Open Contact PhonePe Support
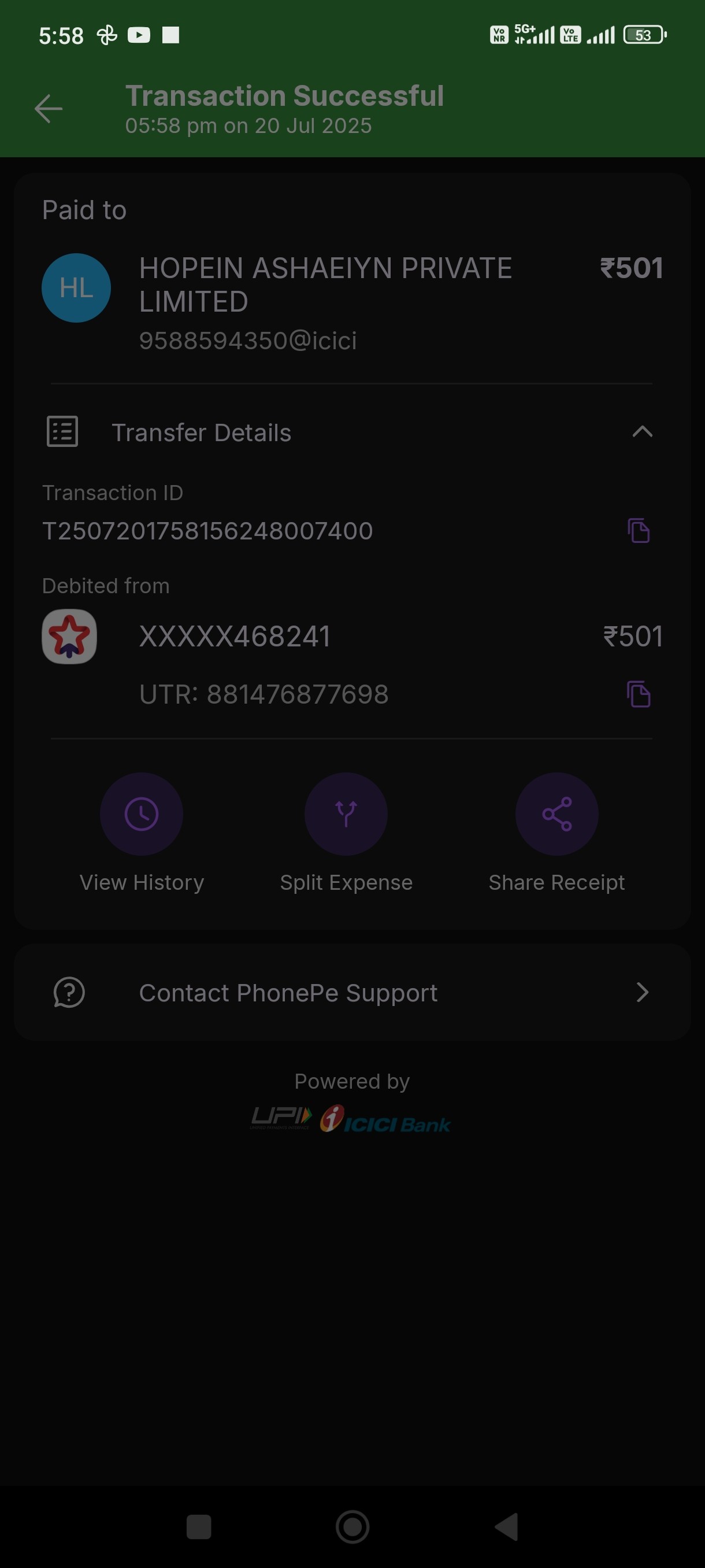Image resolution: width=705 pixels, height=1568 pixels. [x=352, y=993]
